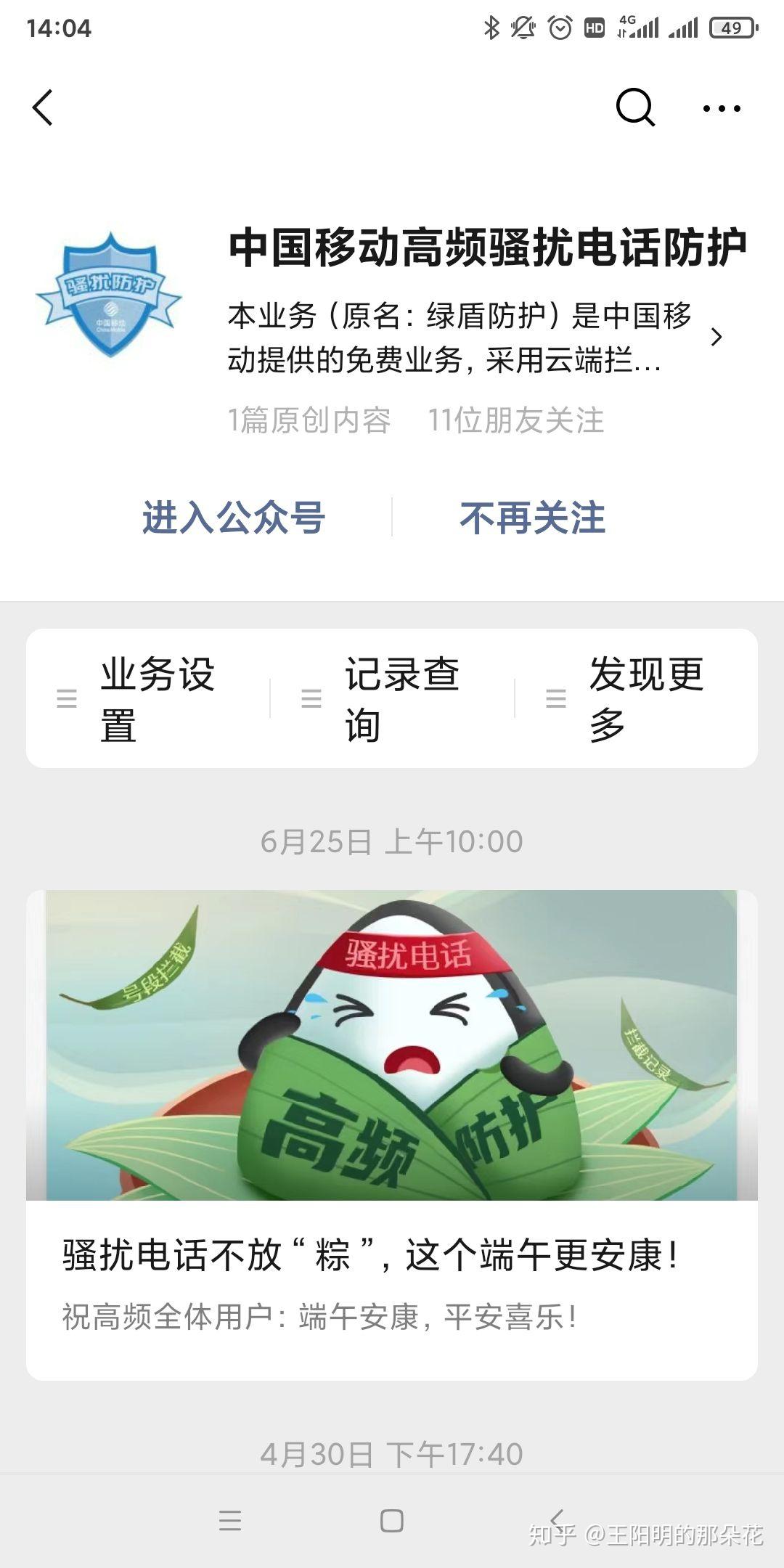This screenshot has width=784, height=1568.
Task: Open search with the magnifier icon
Action: tap(635, 107)
